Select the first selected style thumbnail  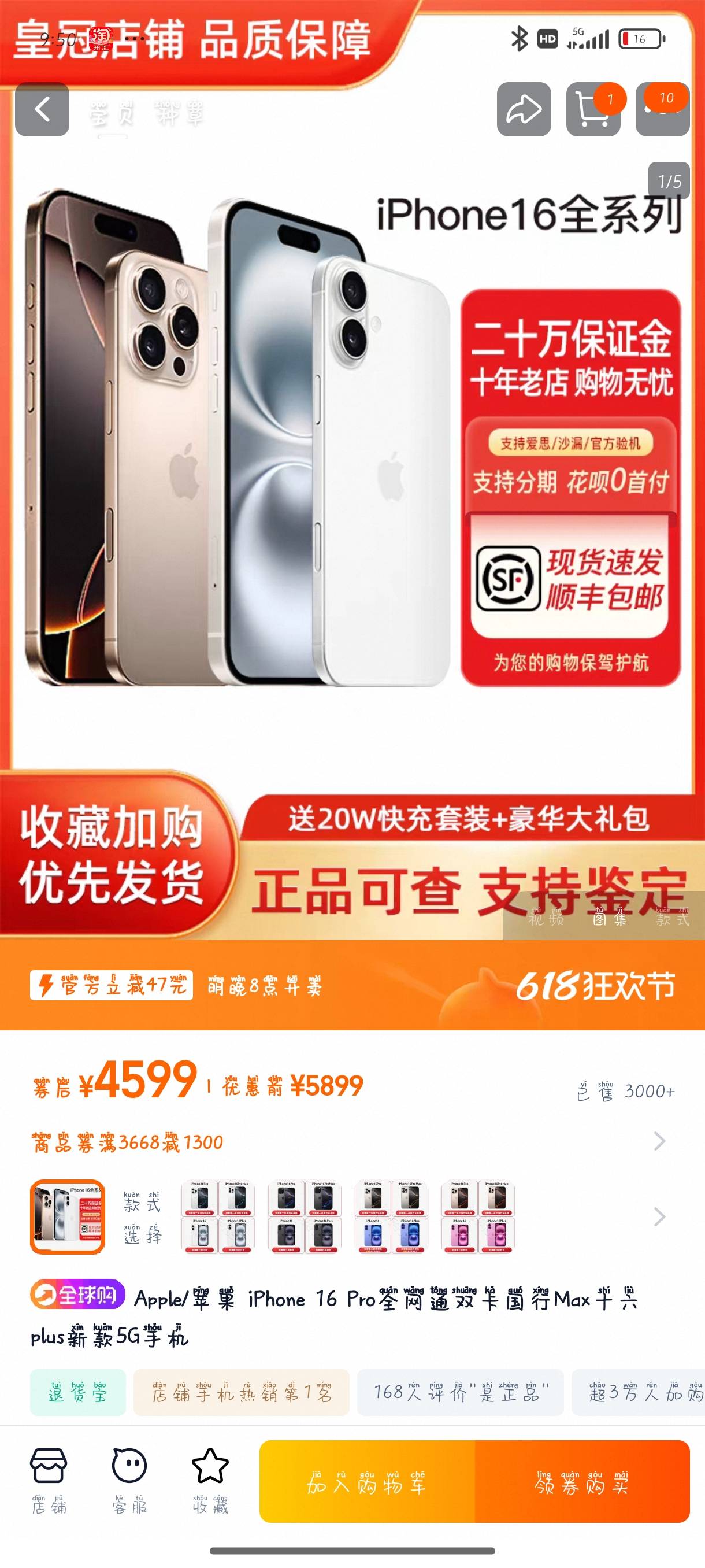click(68, 1218)
